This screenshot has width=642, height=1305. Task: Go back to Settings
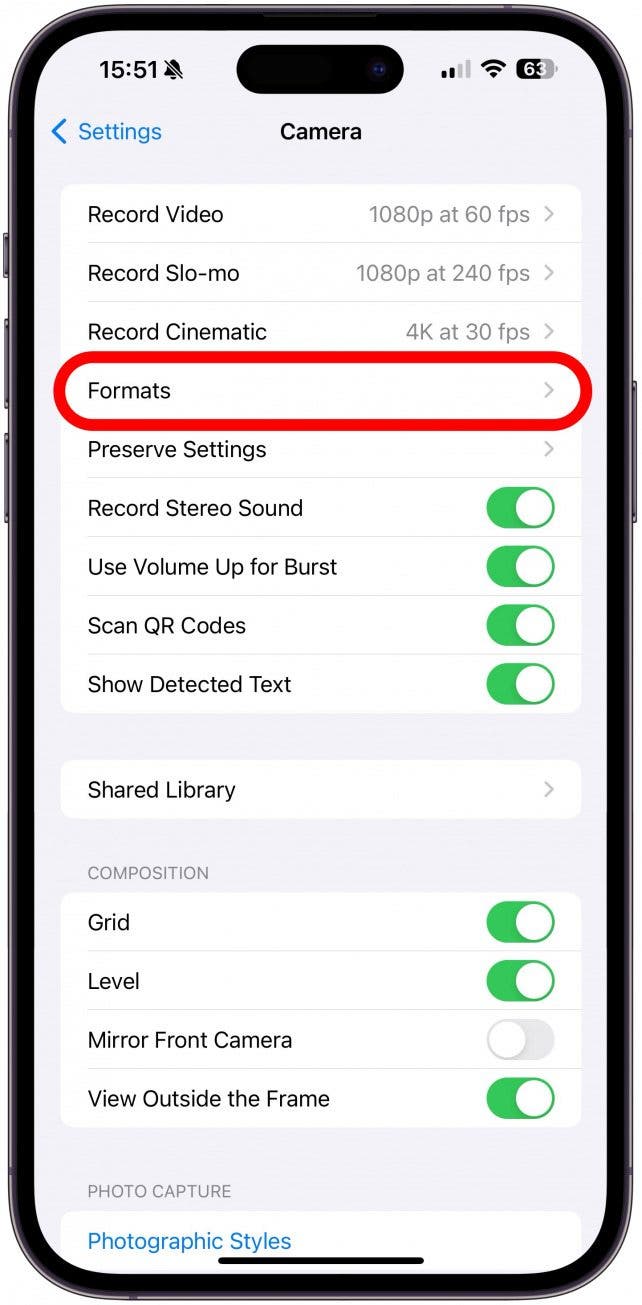click(x=106, y=132)
